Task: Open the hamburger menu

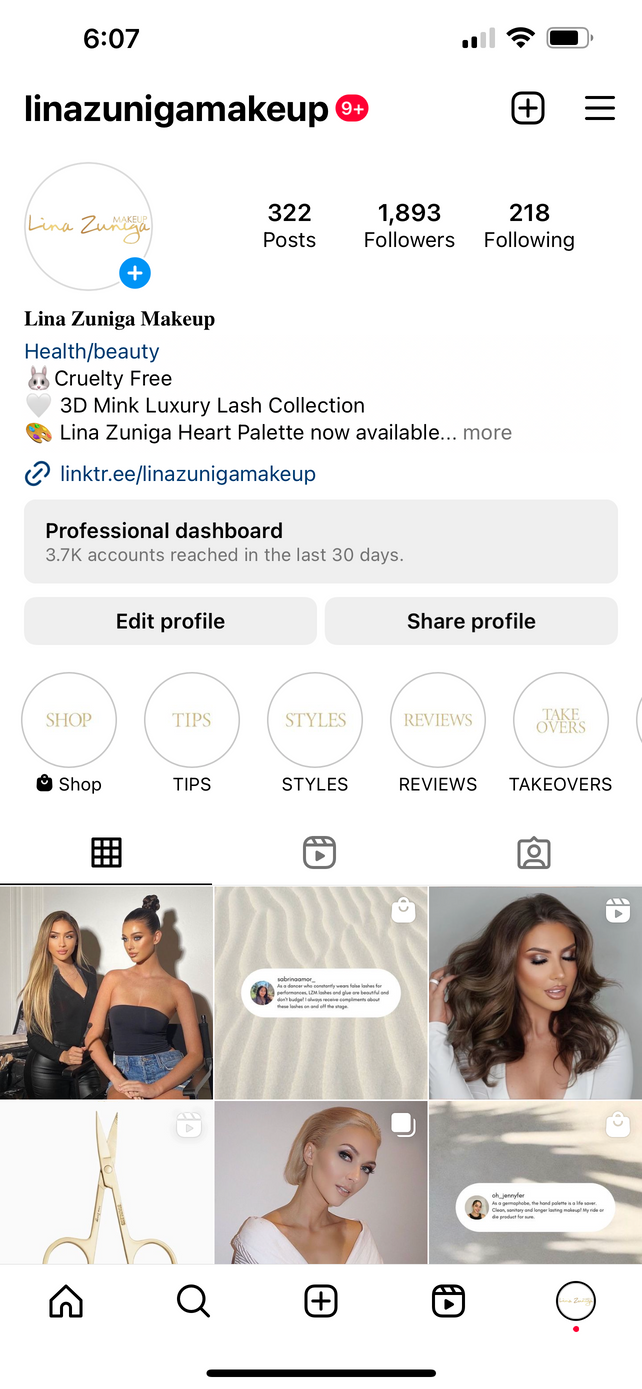Action: pos(600,108)
